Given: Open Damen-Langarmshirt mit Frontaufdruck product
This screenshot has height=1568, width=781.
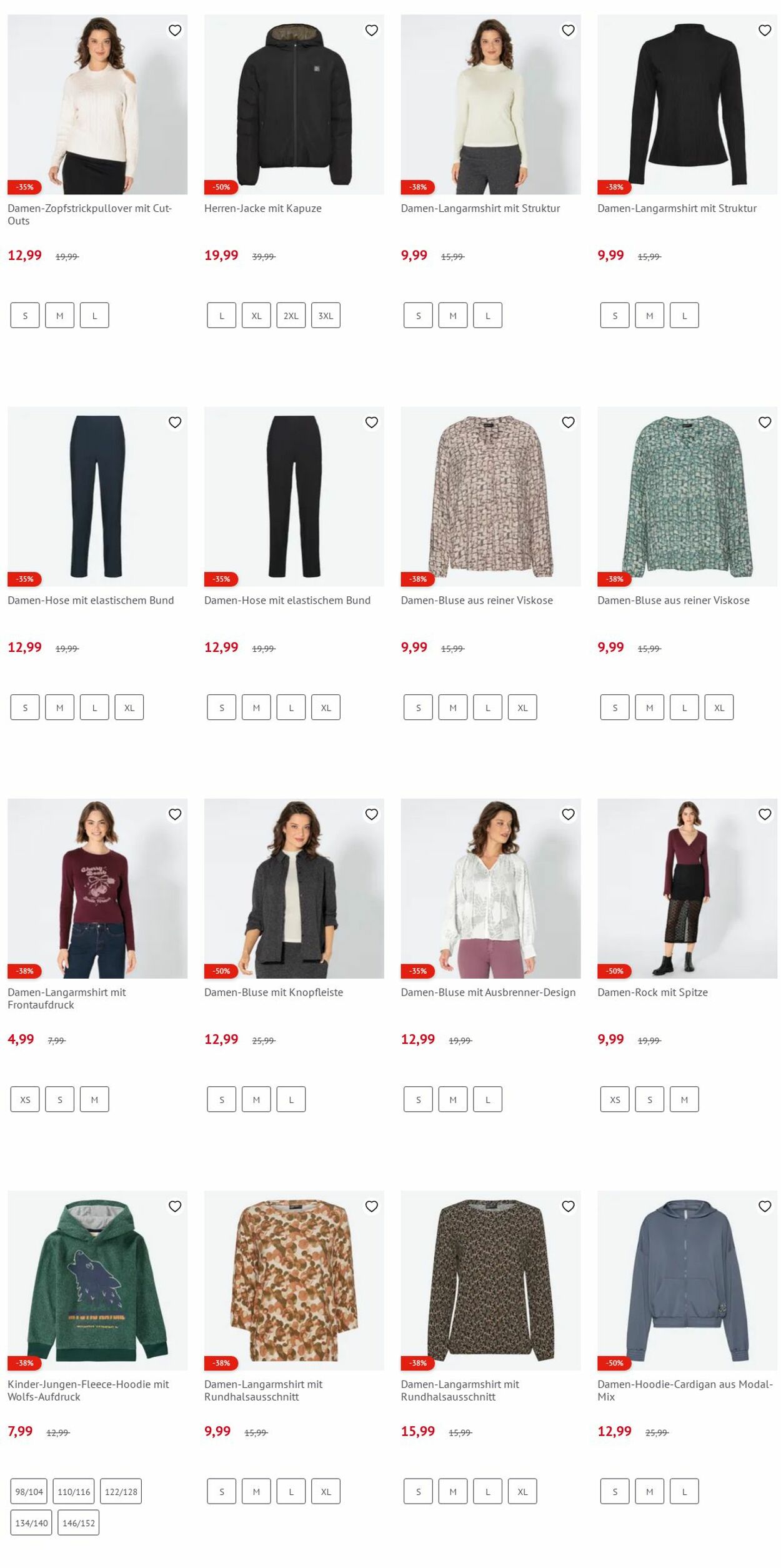Looking at the screenshot, I should point(97,888).
